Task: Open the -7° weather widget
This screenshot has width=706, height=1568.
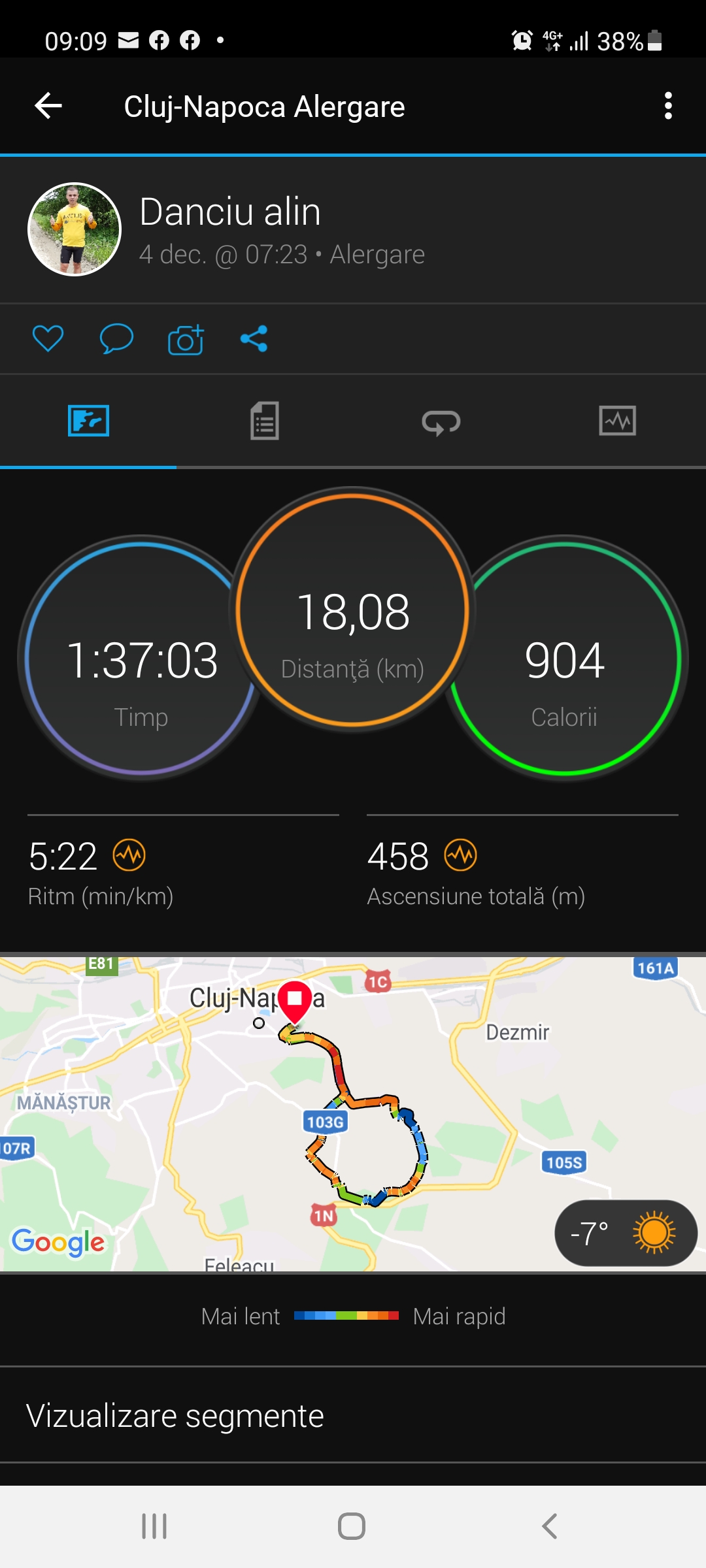Action: tap(626, 1233)
